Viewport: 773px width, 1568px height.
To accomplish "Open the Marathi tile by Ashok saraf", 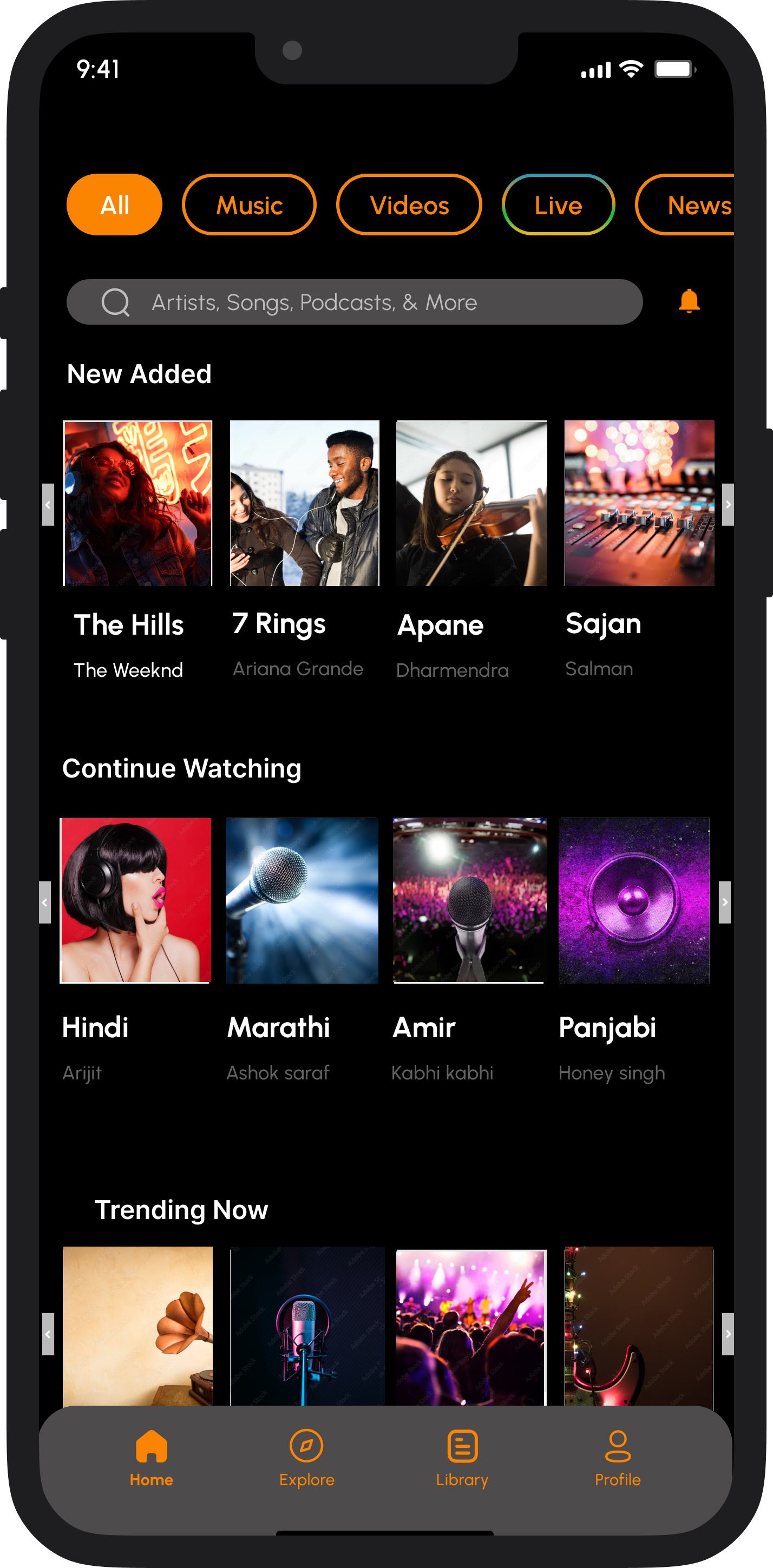I will click(x=302, y=900).
